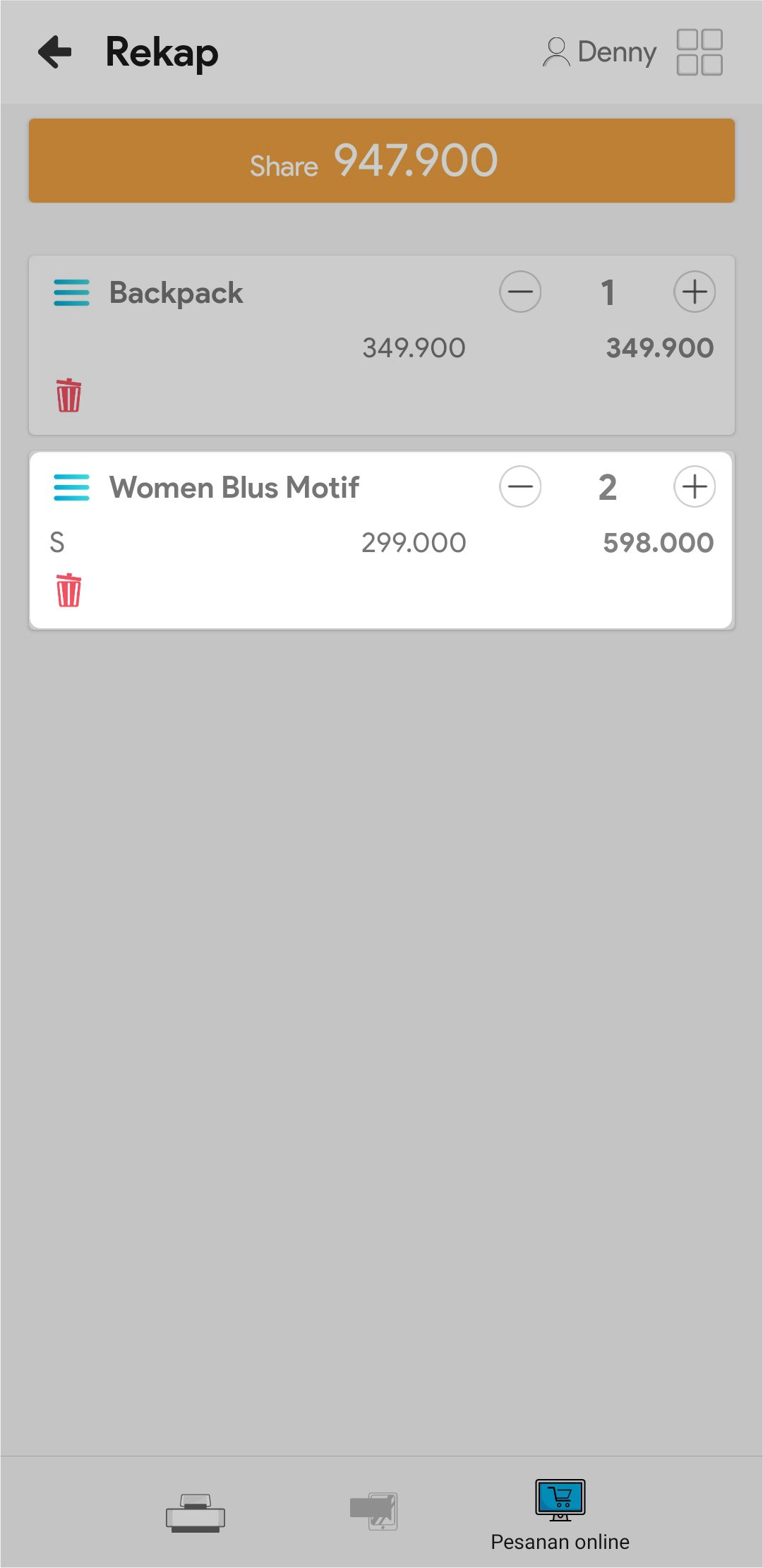Open Pesanan online
The height and width of the screenshot is (1568, 763).
pos(560,1514)
